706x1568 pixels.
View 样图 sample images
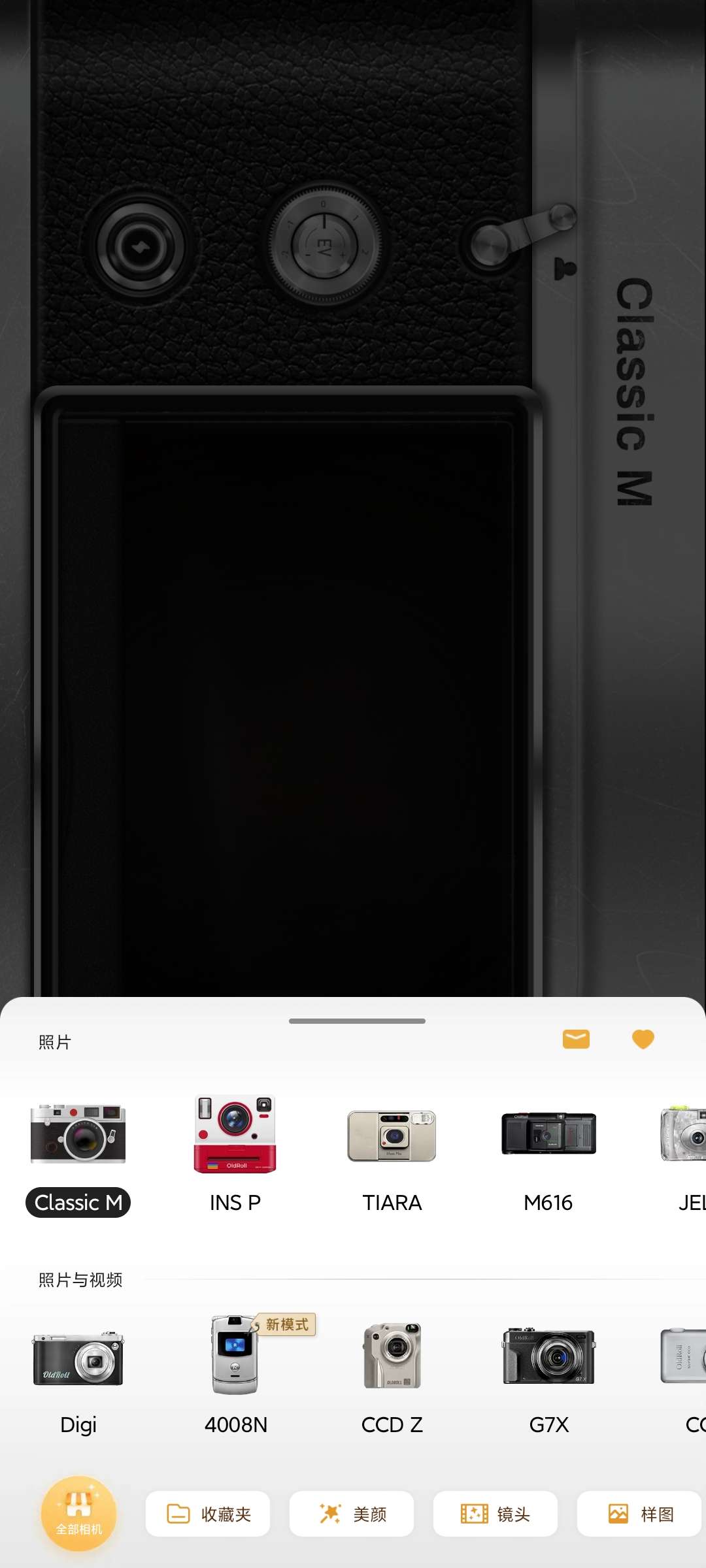point(639,1514)
